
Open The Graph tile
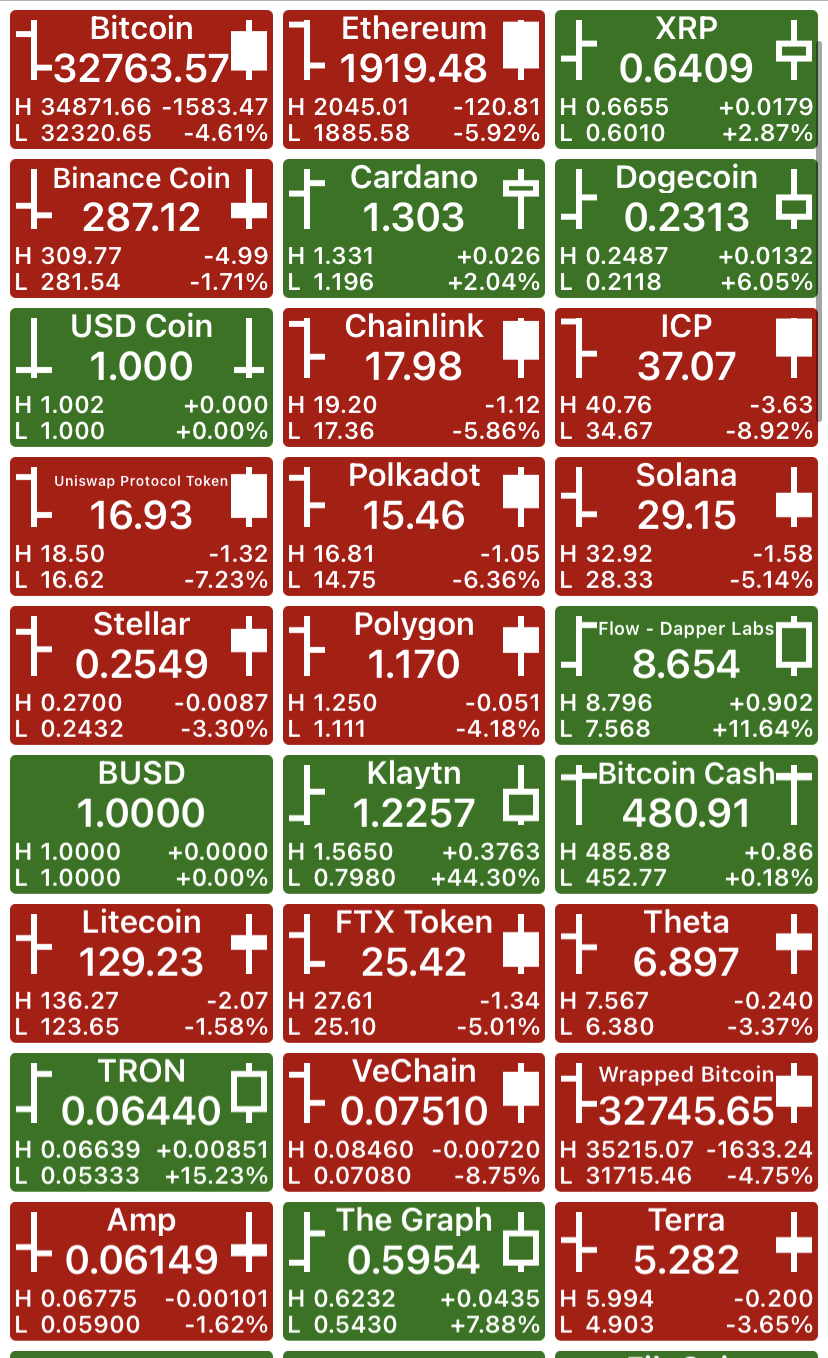(414, 1271)
